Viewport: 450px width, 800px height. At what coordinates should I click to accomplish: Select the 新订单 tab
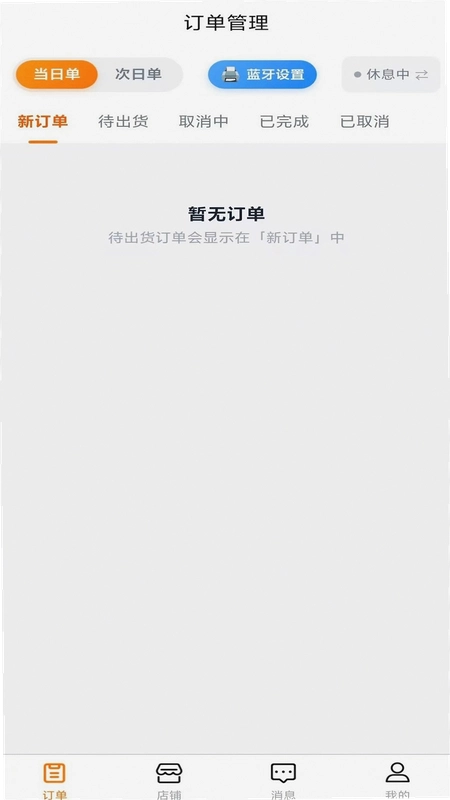point(43,122)
